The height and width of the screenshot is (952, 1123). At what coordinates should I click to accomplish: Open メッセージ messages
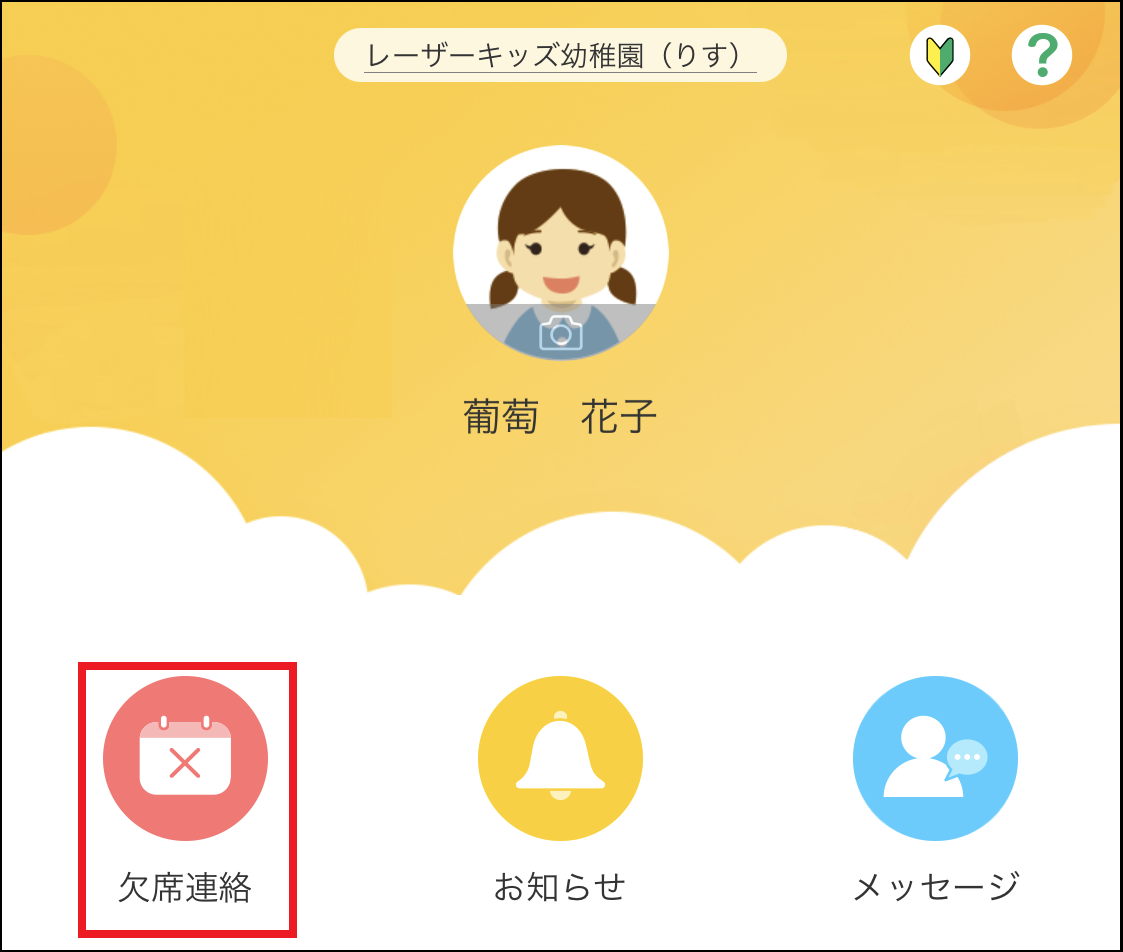pyautogui.click(x=935, y=759)
